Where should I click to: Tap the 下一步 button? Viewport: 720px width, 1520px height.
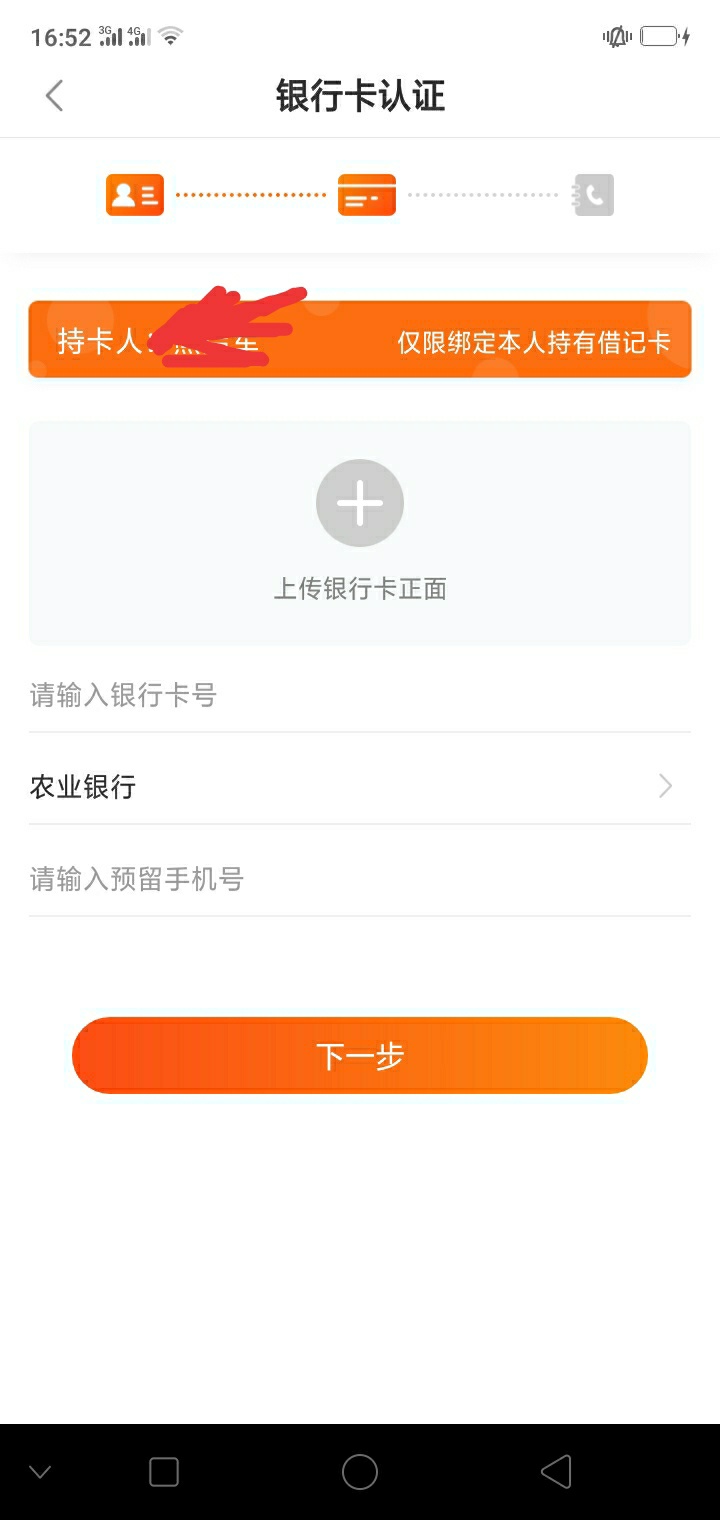click(x=360, y=1055)
